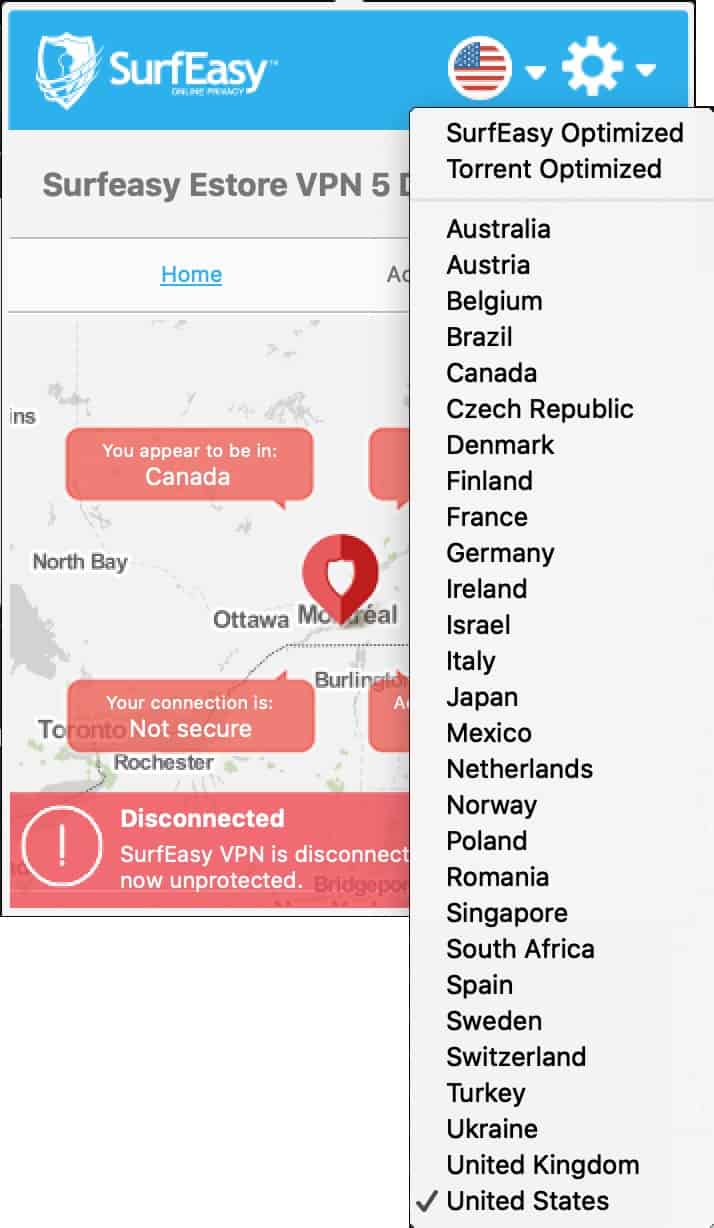Pick Australia from the region list

[498, 229]
